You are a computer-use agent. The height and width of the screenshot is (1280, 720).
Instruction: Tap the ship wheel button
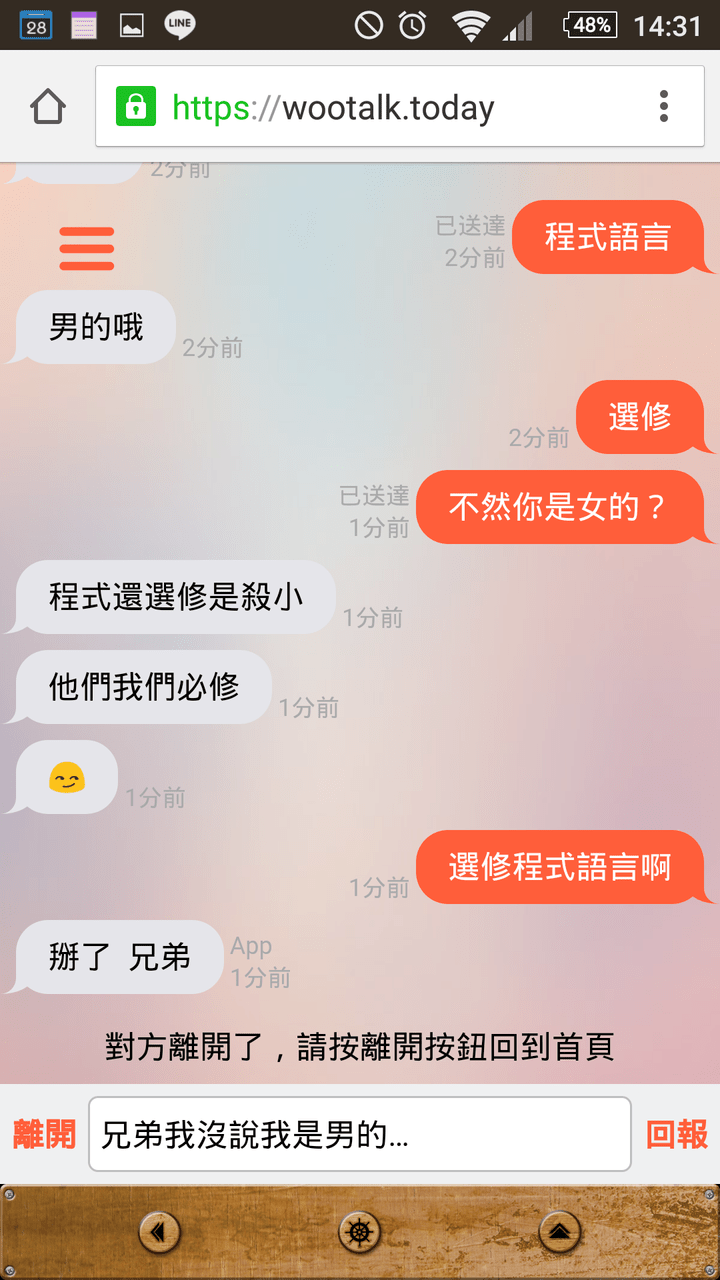(360, 1232)
